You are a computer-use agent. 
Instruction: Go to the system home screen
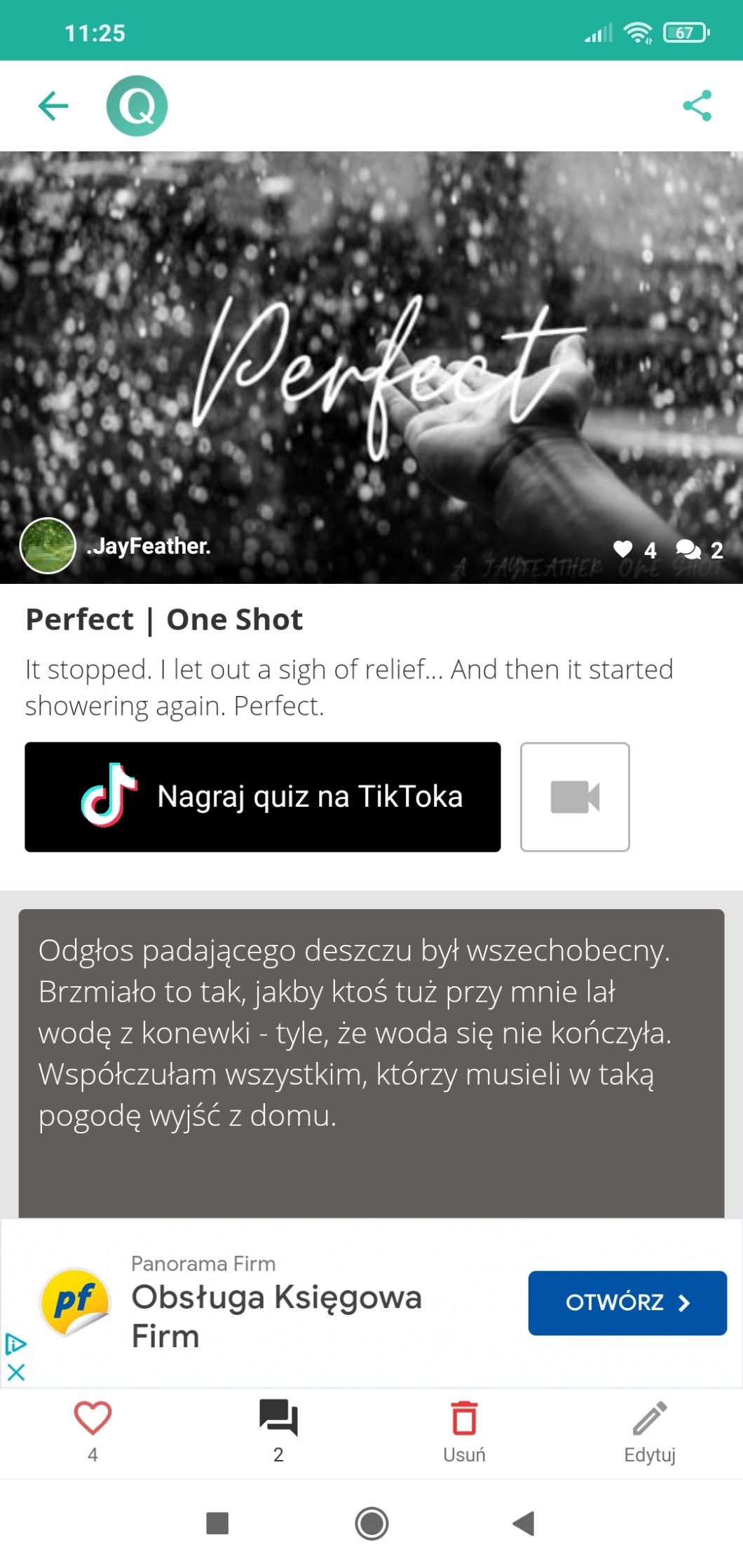click(371, 1523)
